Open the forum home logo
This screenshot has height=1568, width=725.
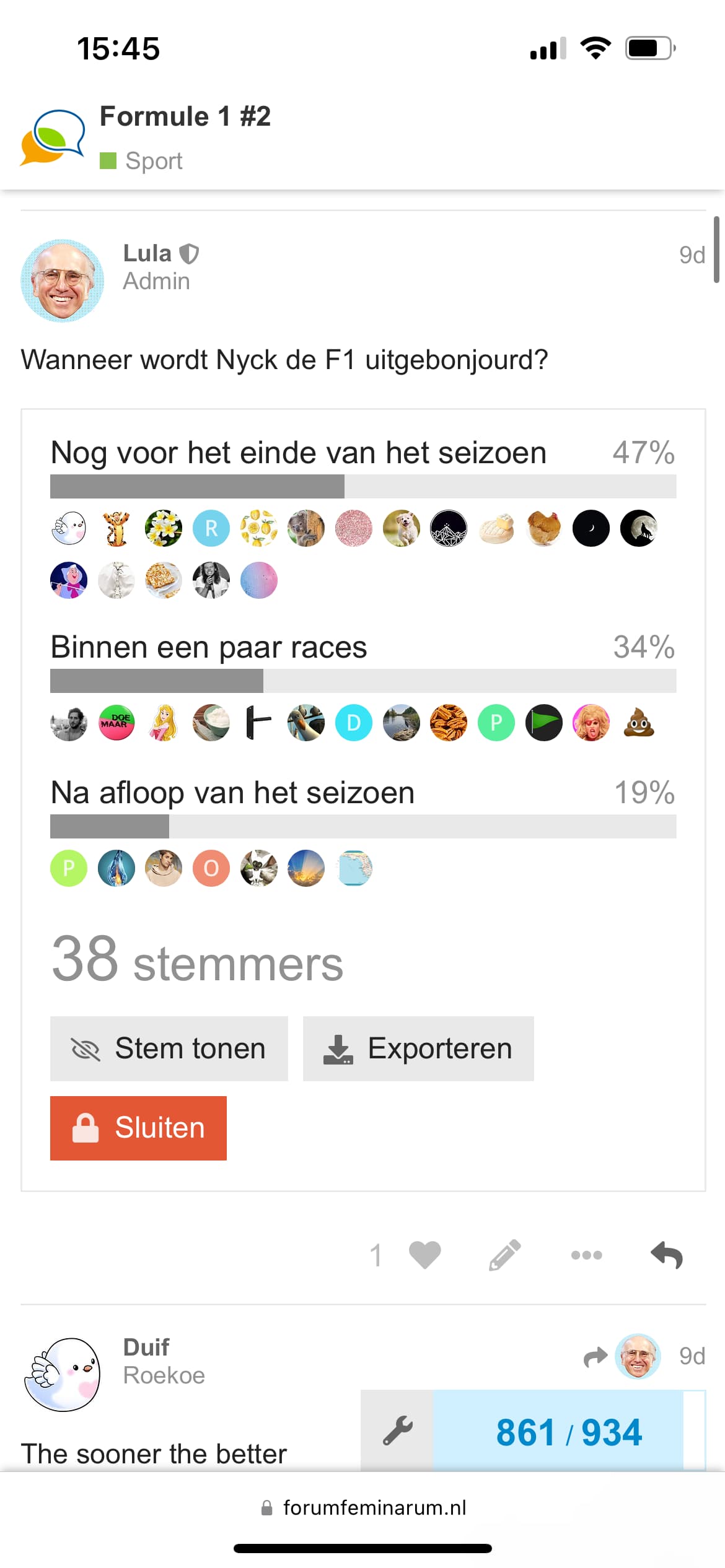pos(53,137)
